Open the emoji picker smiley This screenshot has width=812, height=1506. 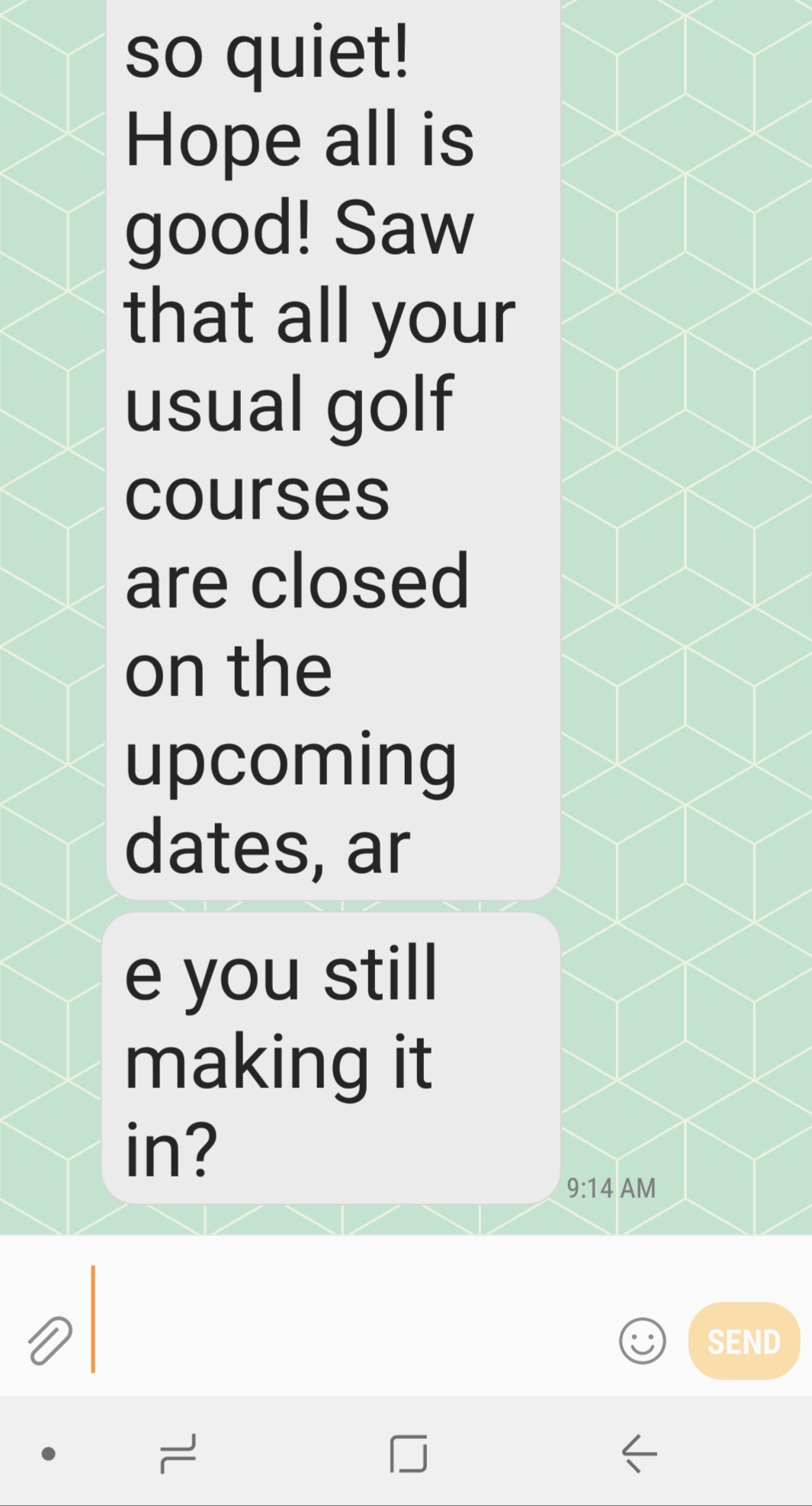642,1340
